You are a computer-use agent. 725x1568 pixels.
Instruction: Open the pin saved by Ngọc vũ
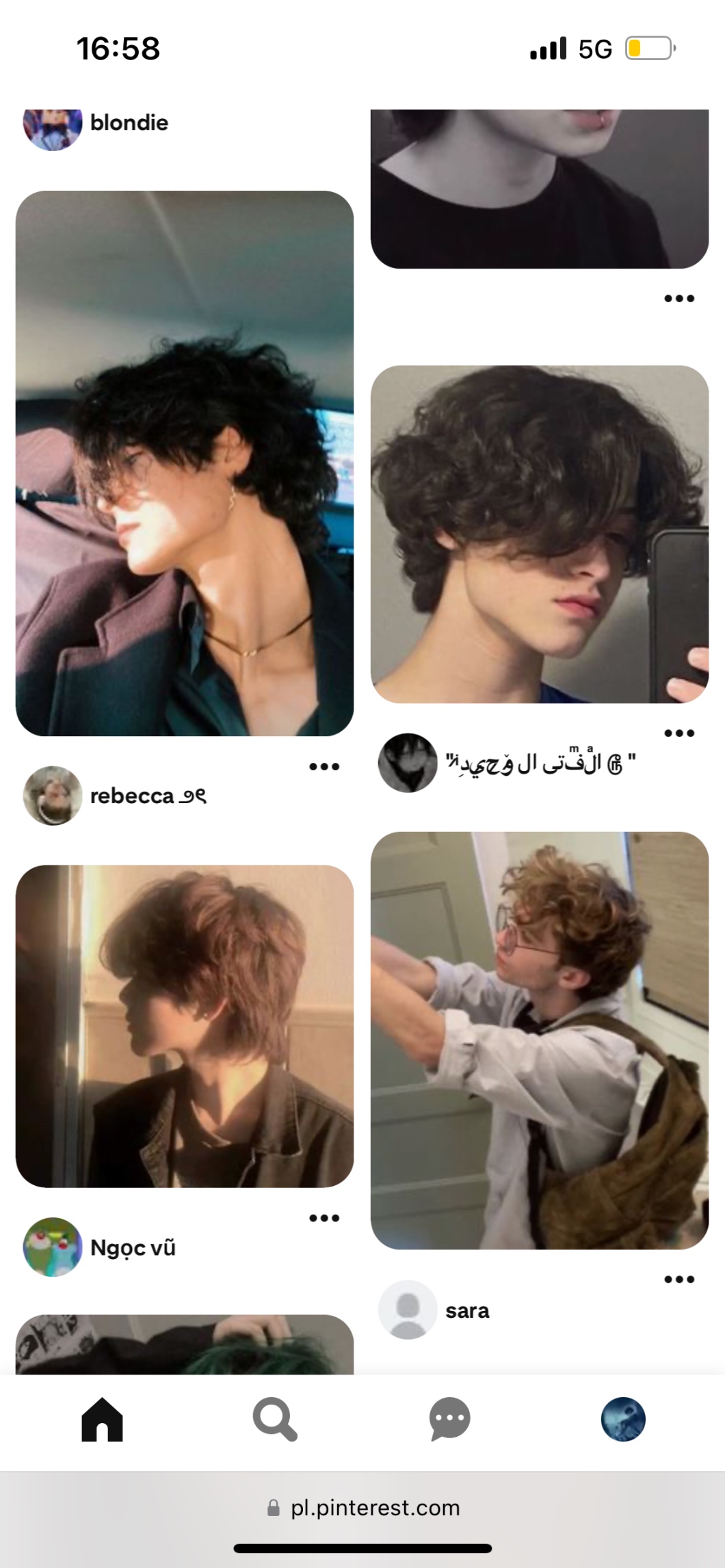click(185, 1025)
